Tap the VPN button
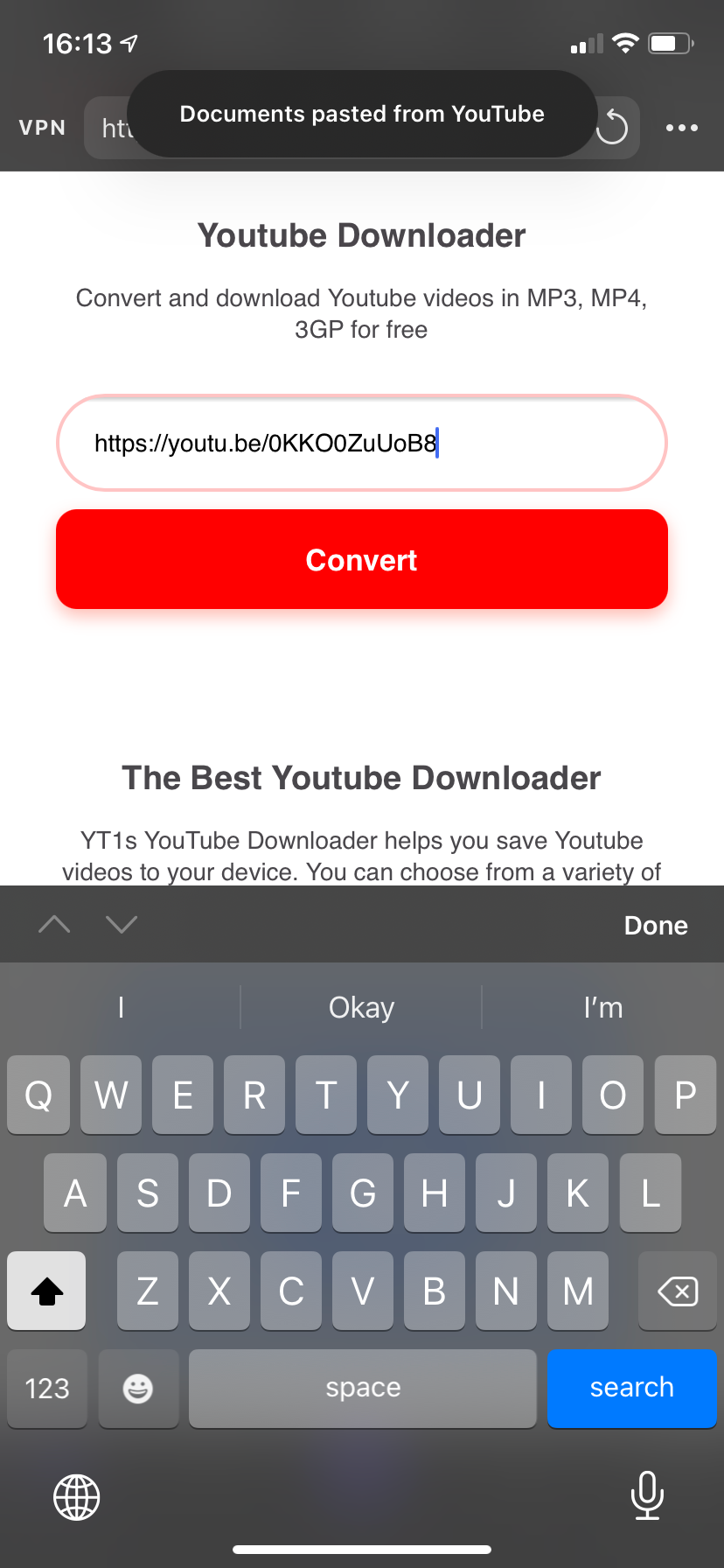The image size is (724, 1568). [x=42, y=128]
